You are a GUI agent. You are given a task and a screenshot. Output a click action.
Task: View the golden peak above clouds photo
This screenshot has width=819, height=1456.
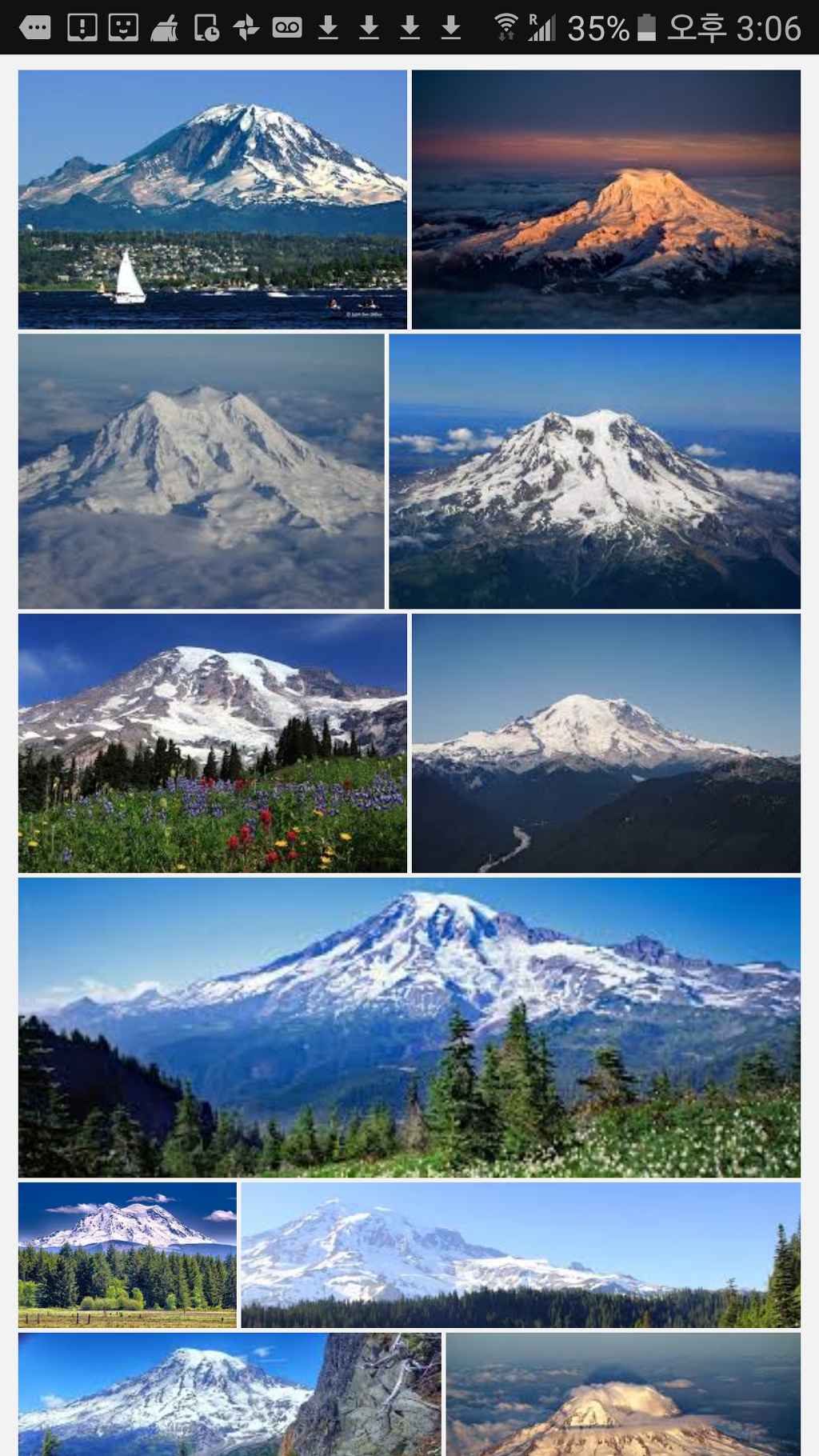pos(623,1394)
